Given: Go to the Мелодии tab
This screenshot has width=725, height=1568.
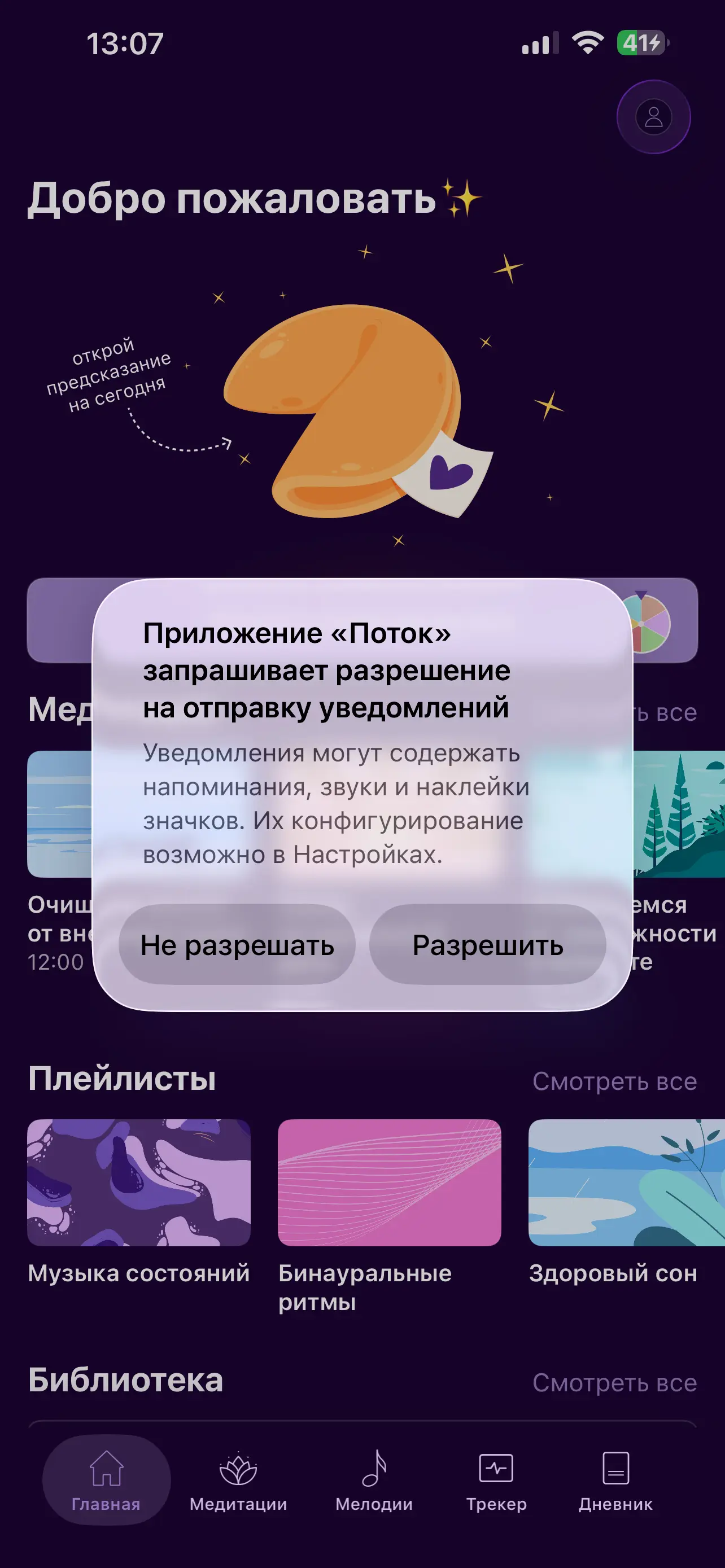Looking at the screenshot, I should 374,1481.
